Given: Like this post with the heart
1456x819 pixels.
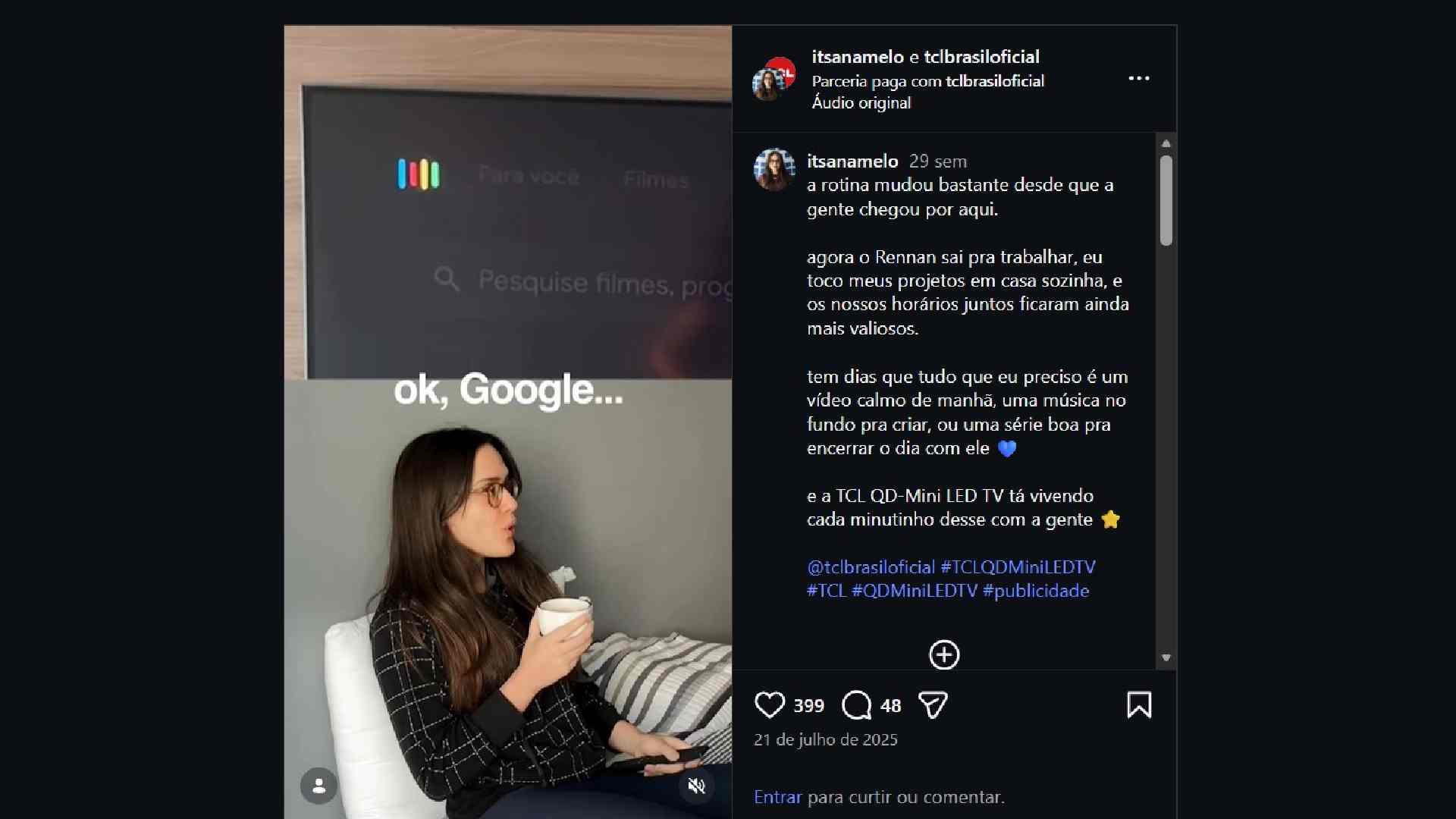Looking at the screenshot, I should click(769, 705).
